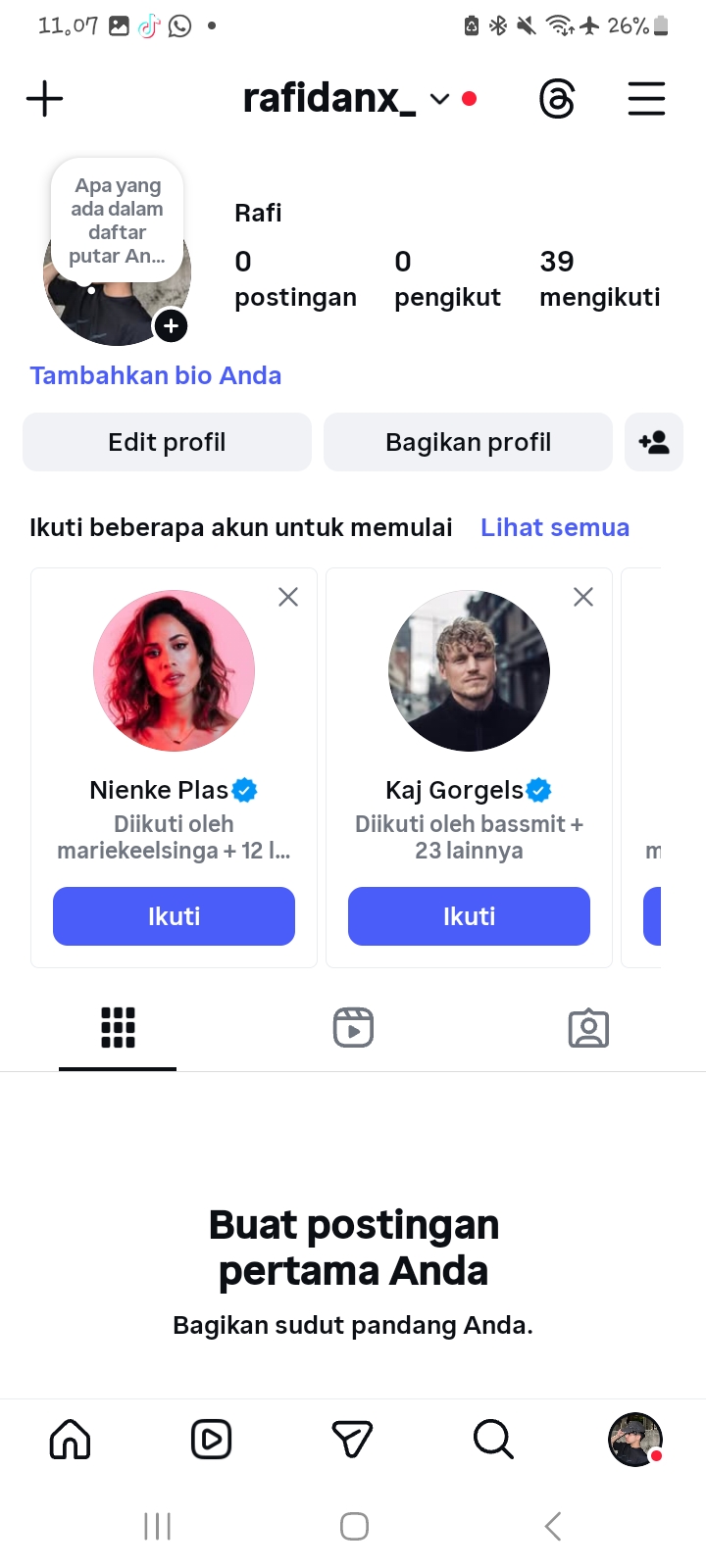Open the 39 mengikuti list
Viewport: 706px width, 1568px height.
point(599,278)
